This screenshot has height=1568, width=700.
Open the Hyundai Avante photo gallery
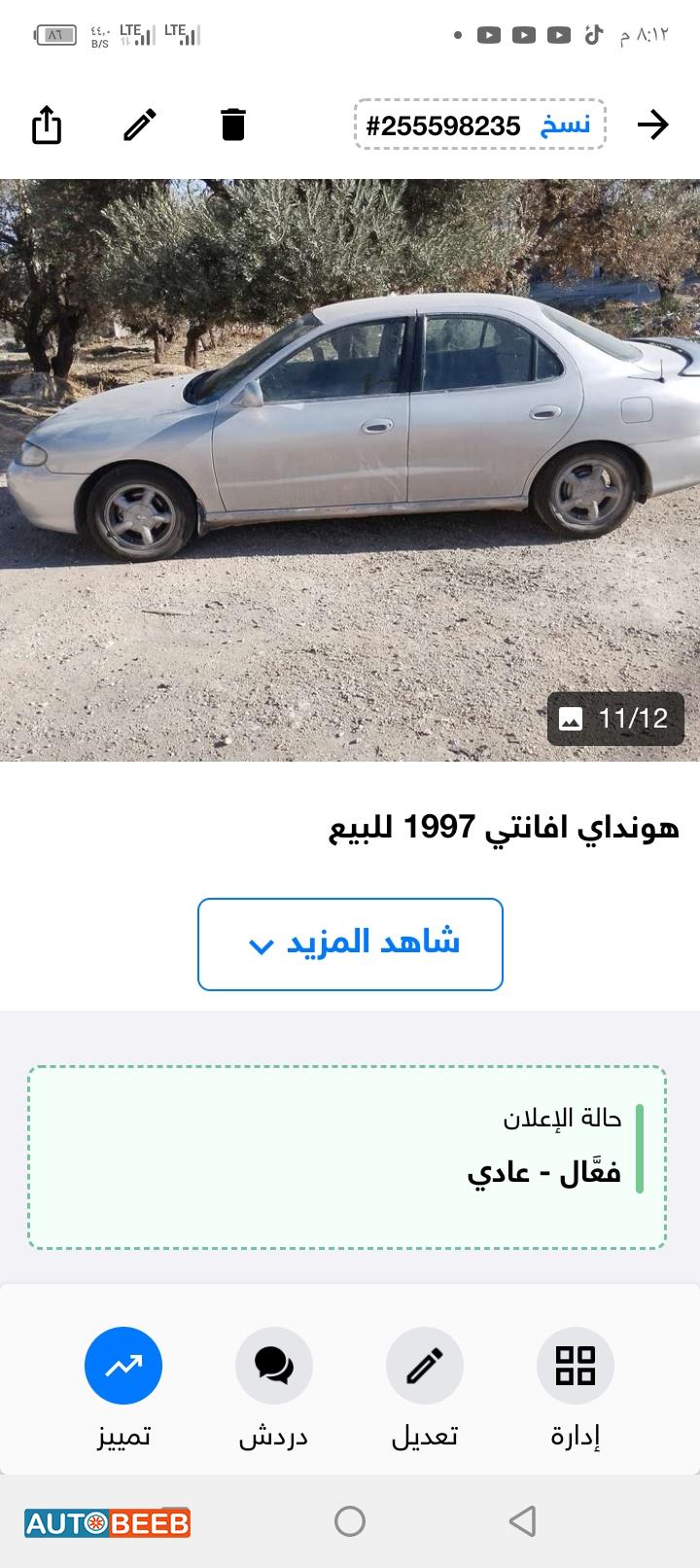[350, 469]
